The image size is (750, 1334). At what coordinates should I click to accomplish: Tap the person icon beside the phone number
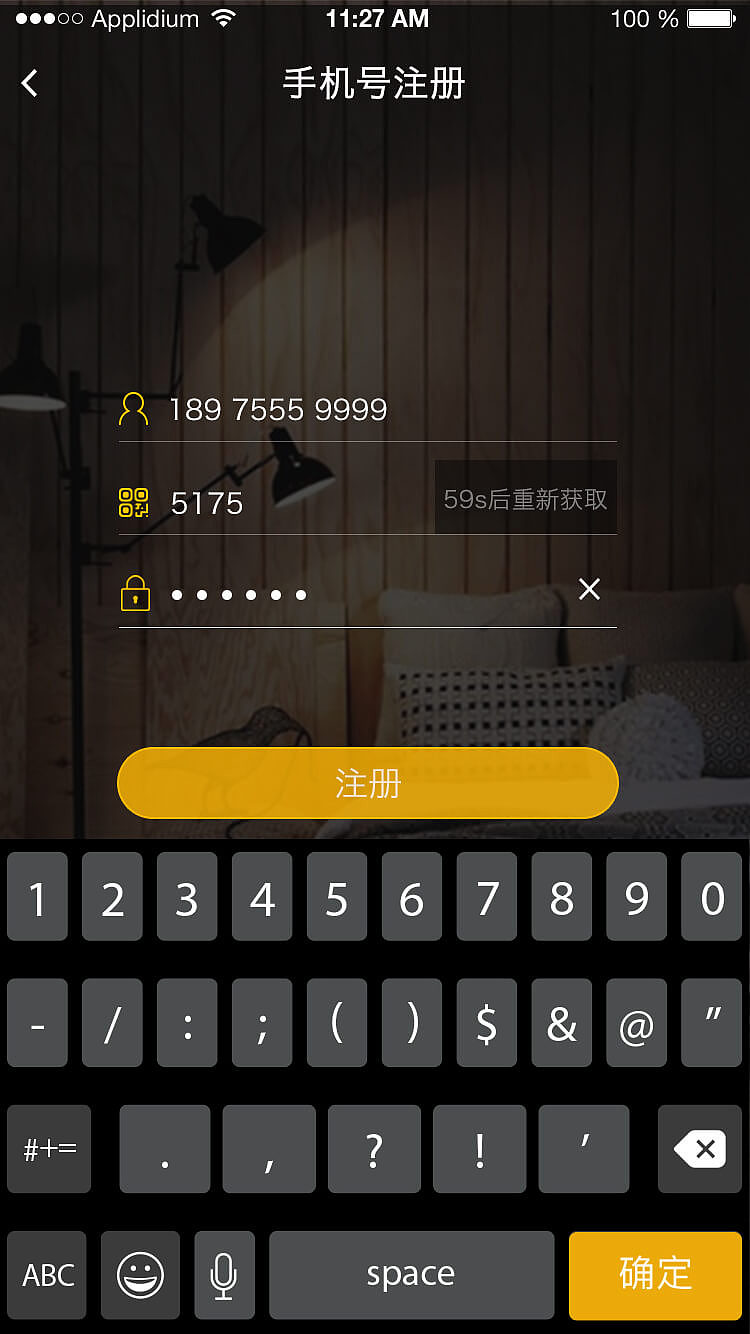133,408
